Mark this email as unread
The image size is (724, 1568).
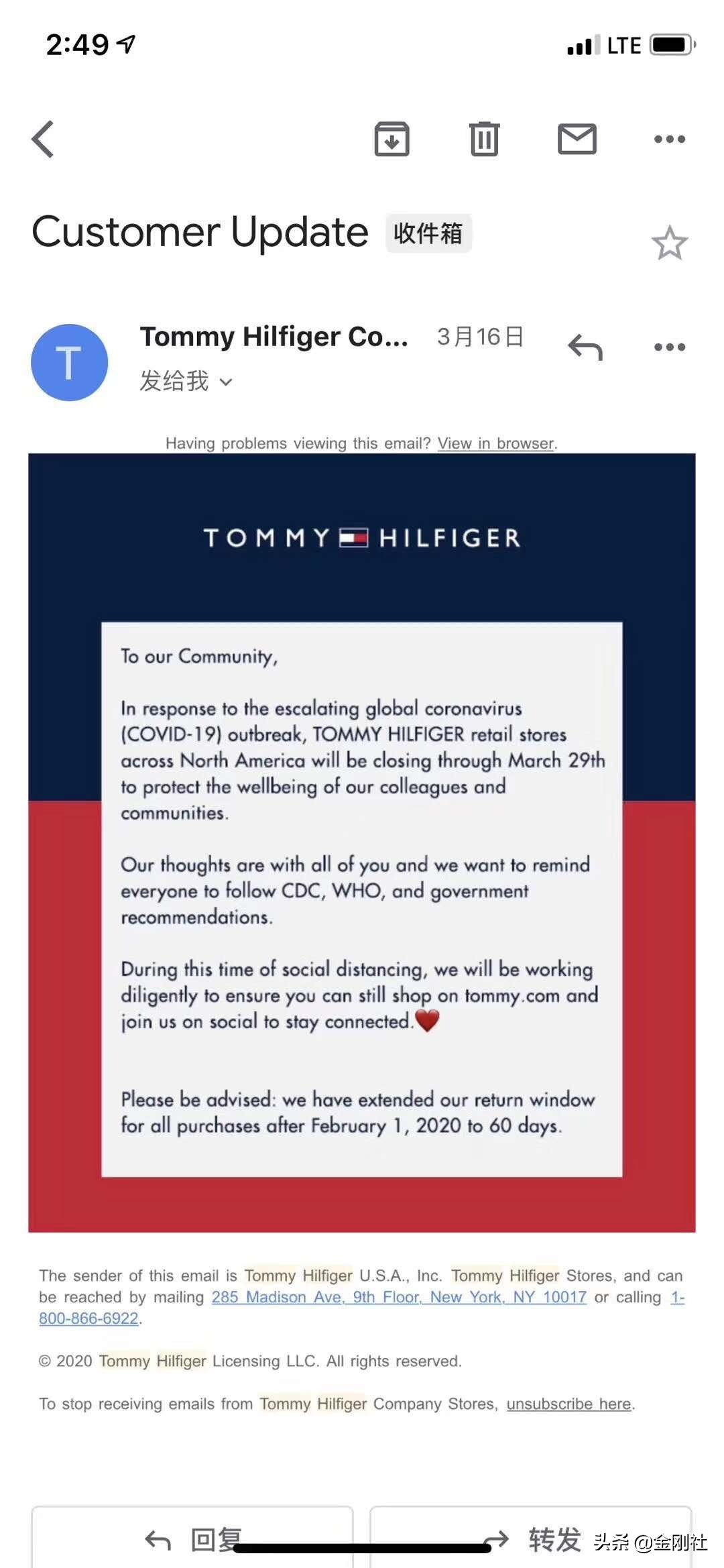click(577, 139)
